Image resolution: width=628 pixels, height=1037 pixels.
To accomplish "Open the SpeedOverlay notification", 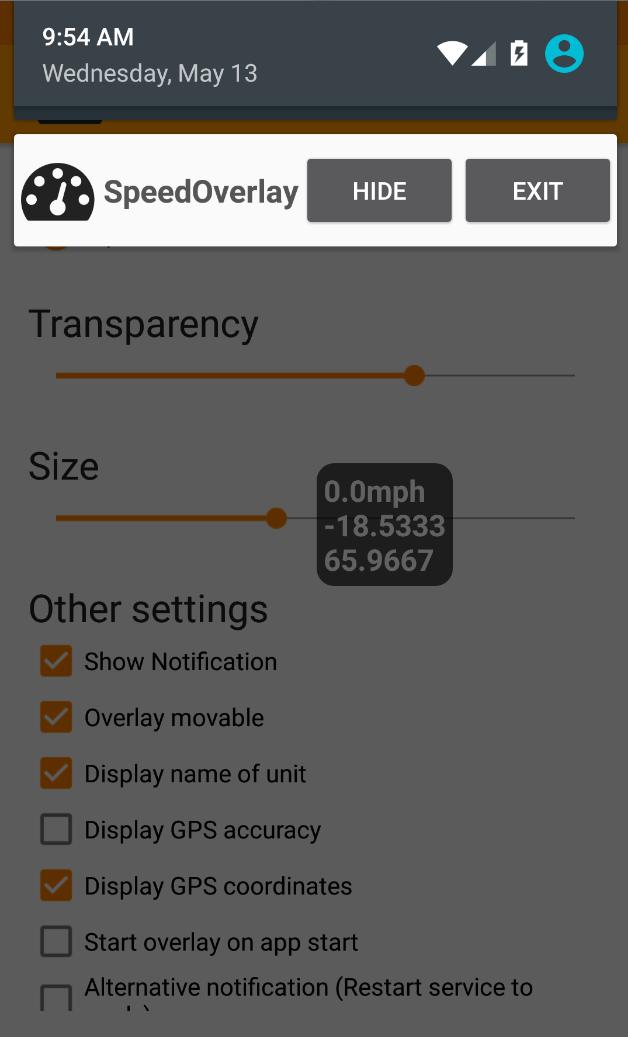I will point(161,191).
